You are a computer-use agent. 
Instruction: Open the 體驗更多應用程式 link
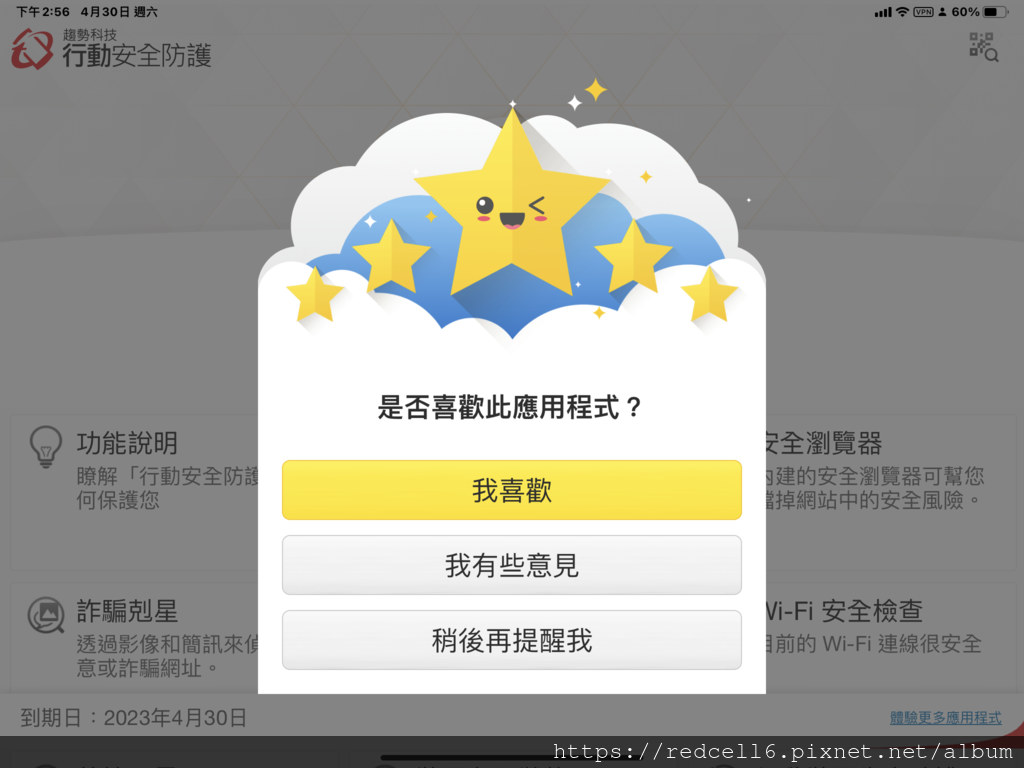click(945, 718)
